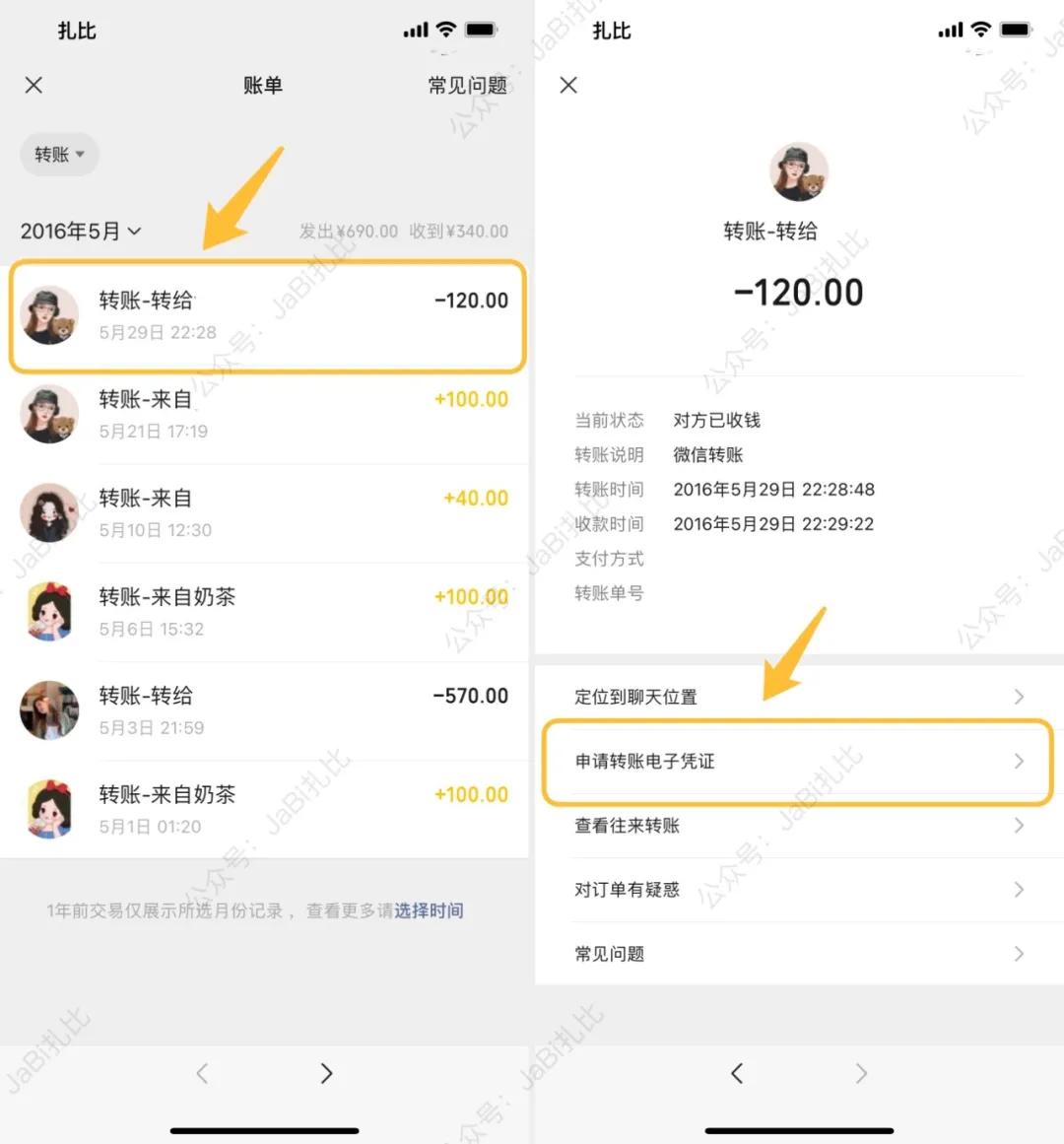Open the -120.00 transfer from 5月29日
Screen dimensions: 1064x1144
tap(266, 315)
